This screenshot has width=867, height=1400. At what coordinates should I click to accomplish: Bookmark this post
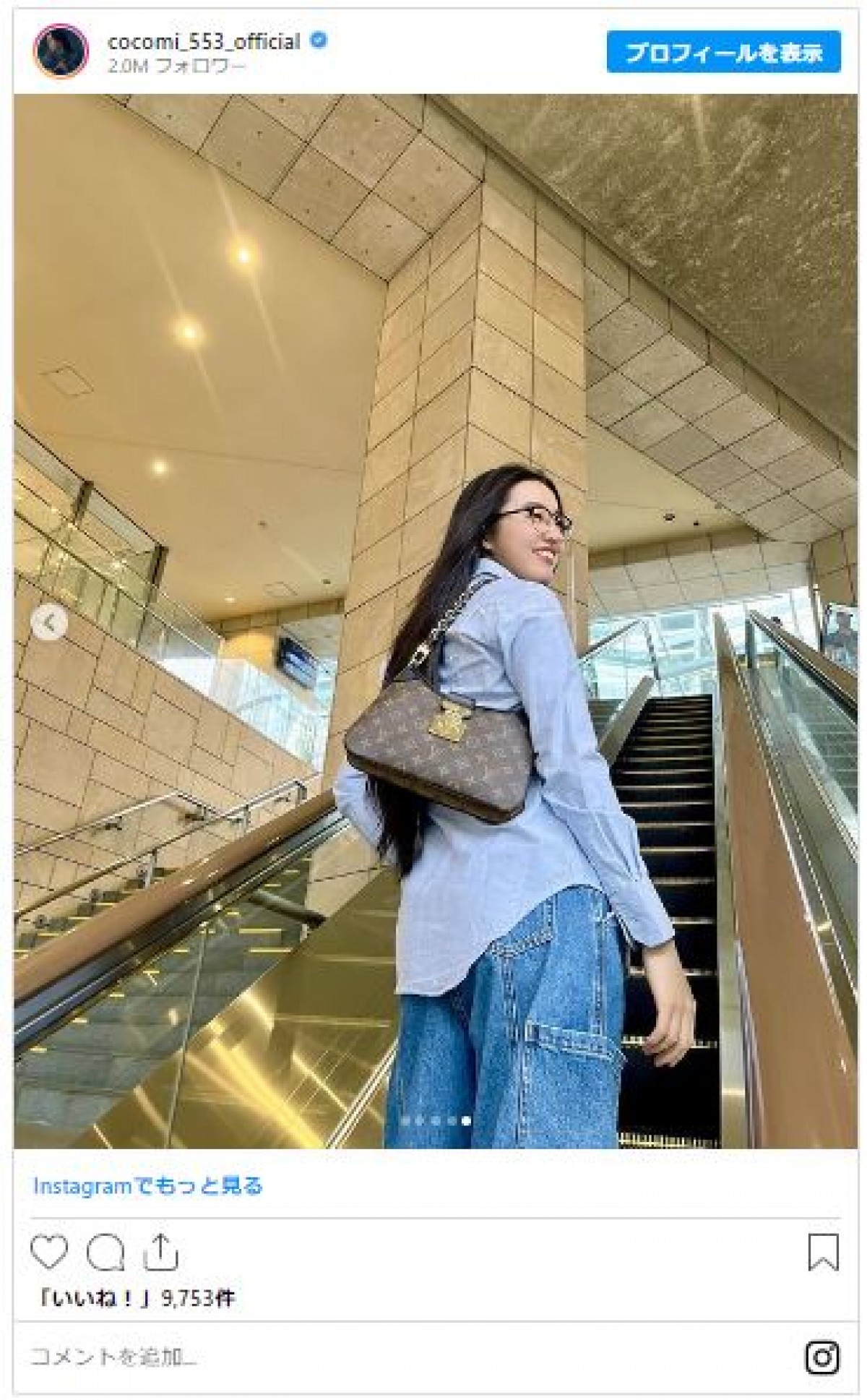pos(823,1253)
